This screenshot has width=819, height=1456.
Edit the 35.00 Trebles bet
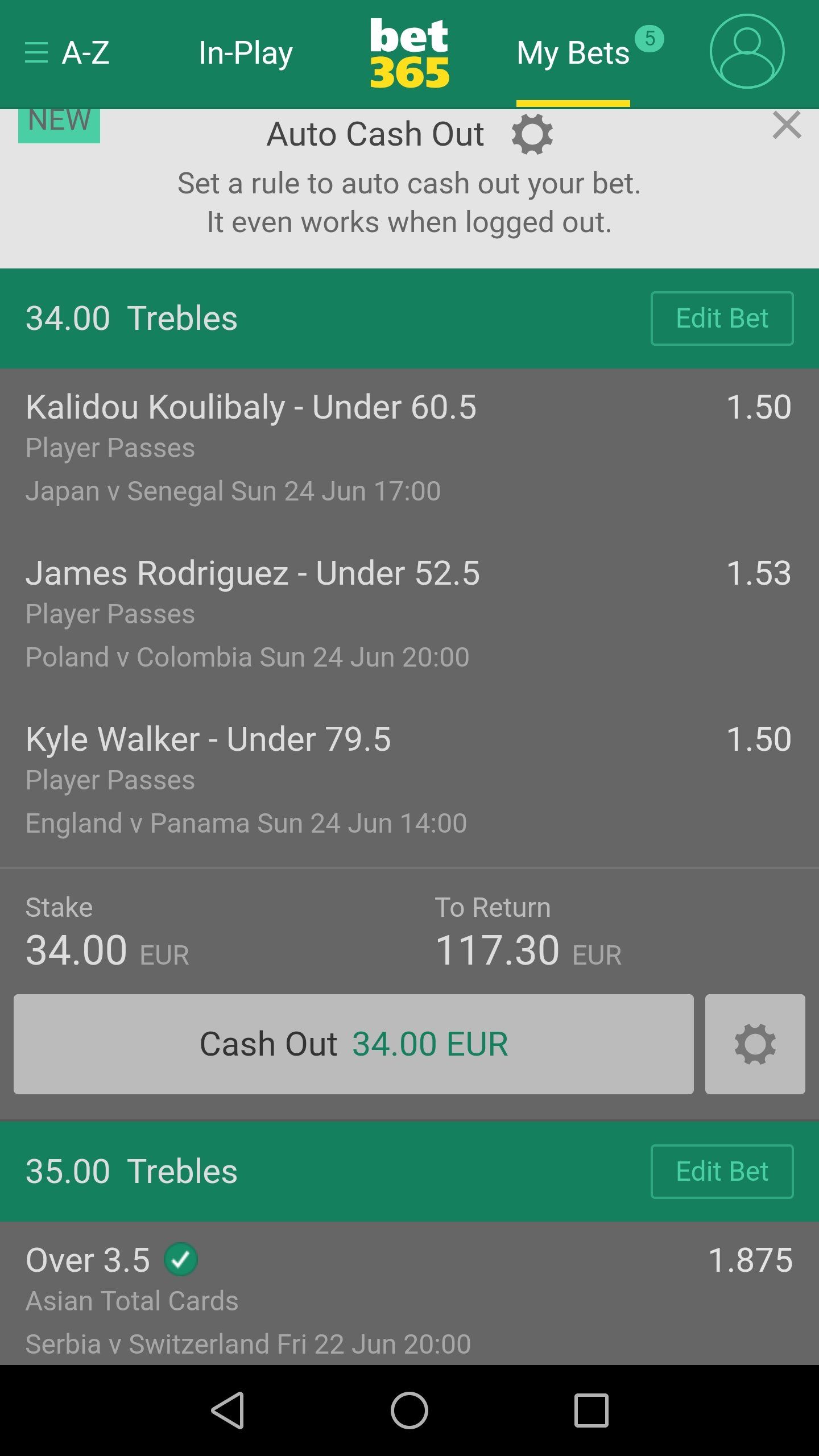coord(722,1172)
